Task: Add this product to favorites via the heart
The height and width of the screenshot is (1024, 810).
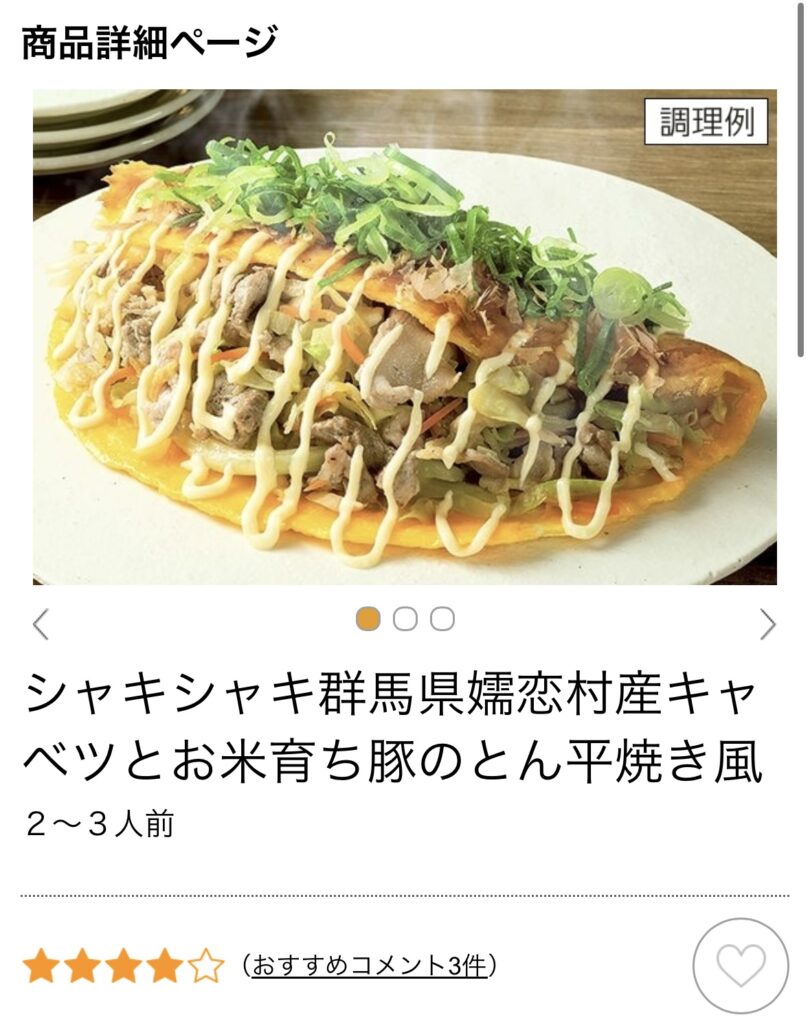Action: click(x=741, y=966)
